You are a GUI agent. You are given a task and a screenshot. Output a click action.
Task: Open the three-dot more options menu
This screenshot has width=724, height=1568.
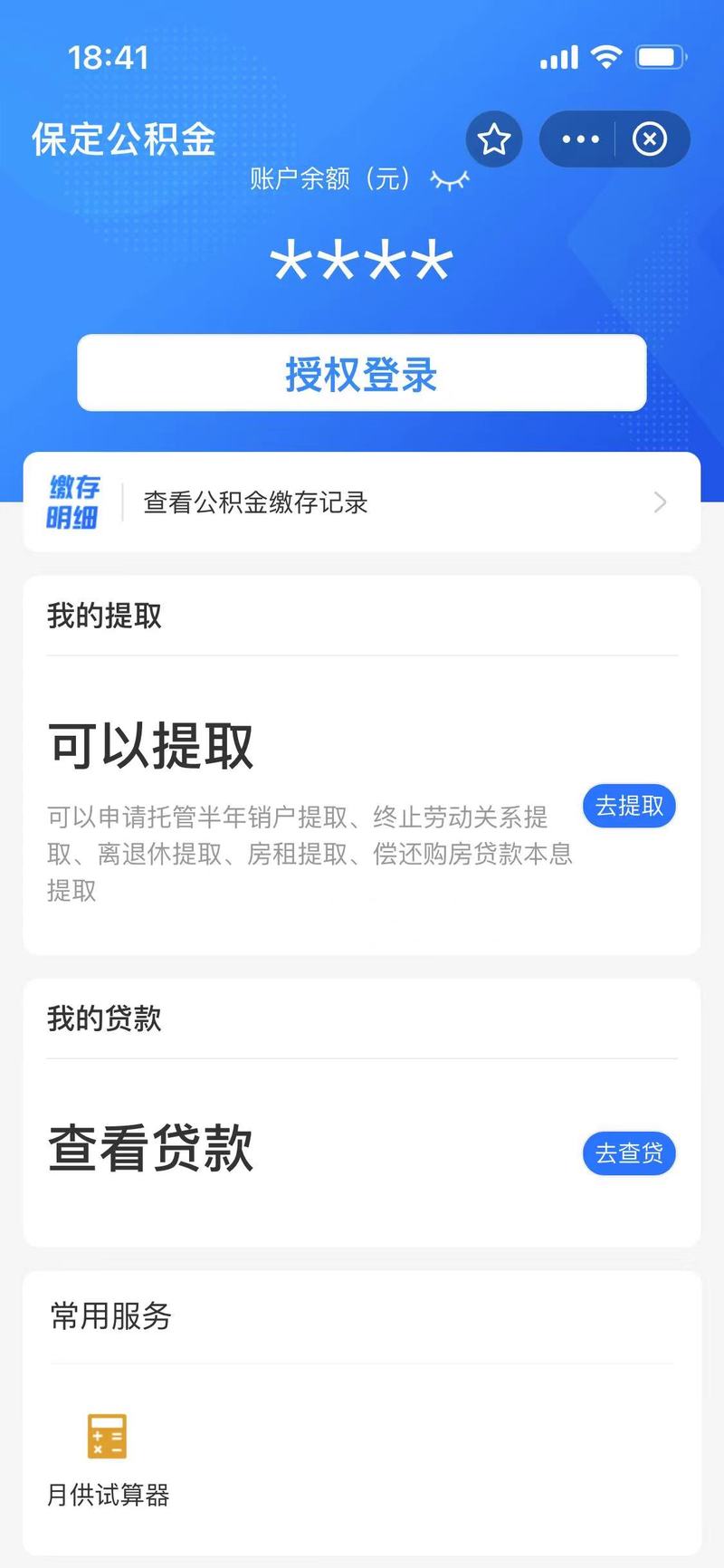click(x=580, y=139)
